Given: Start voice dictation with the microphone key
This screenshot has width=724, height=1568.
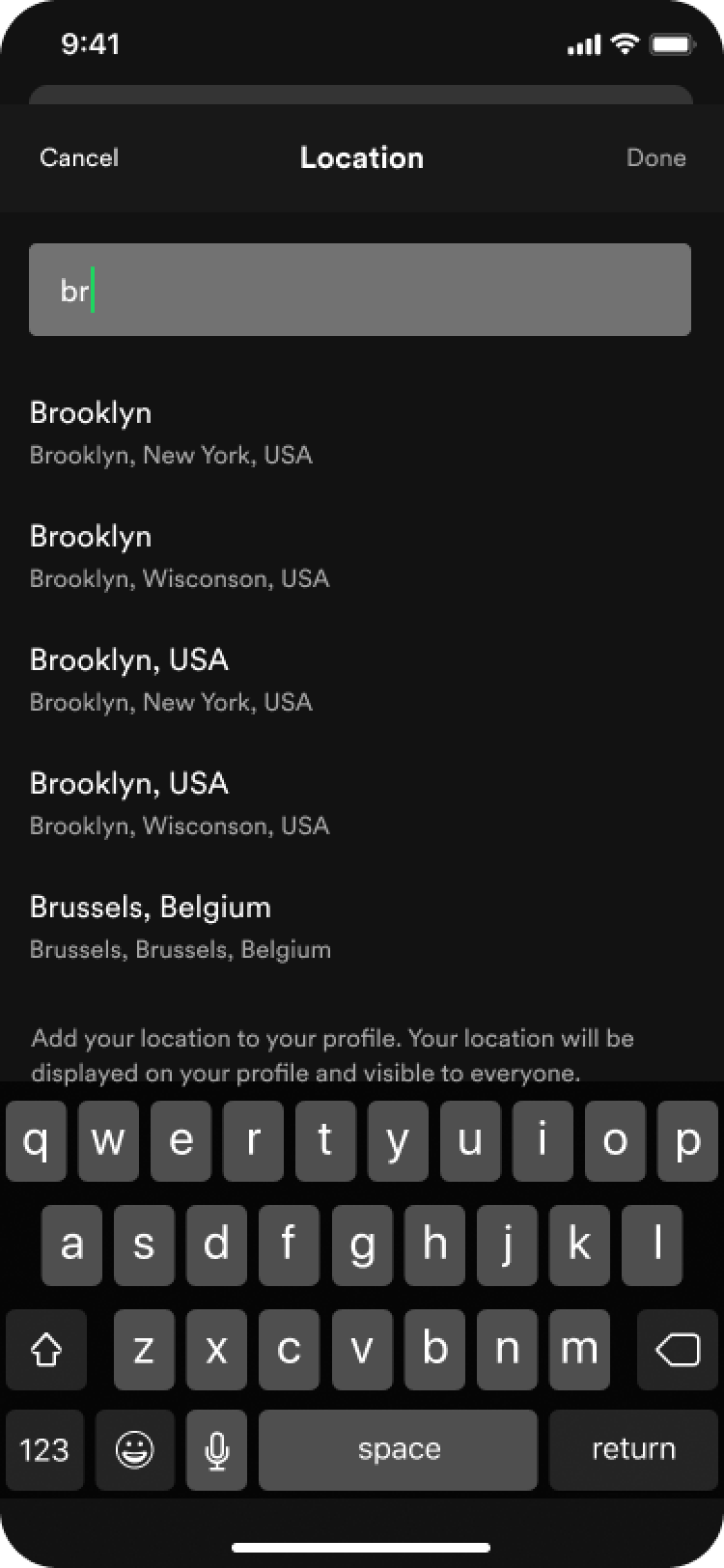Looking at the screenshot, I should coord(216,1448).
